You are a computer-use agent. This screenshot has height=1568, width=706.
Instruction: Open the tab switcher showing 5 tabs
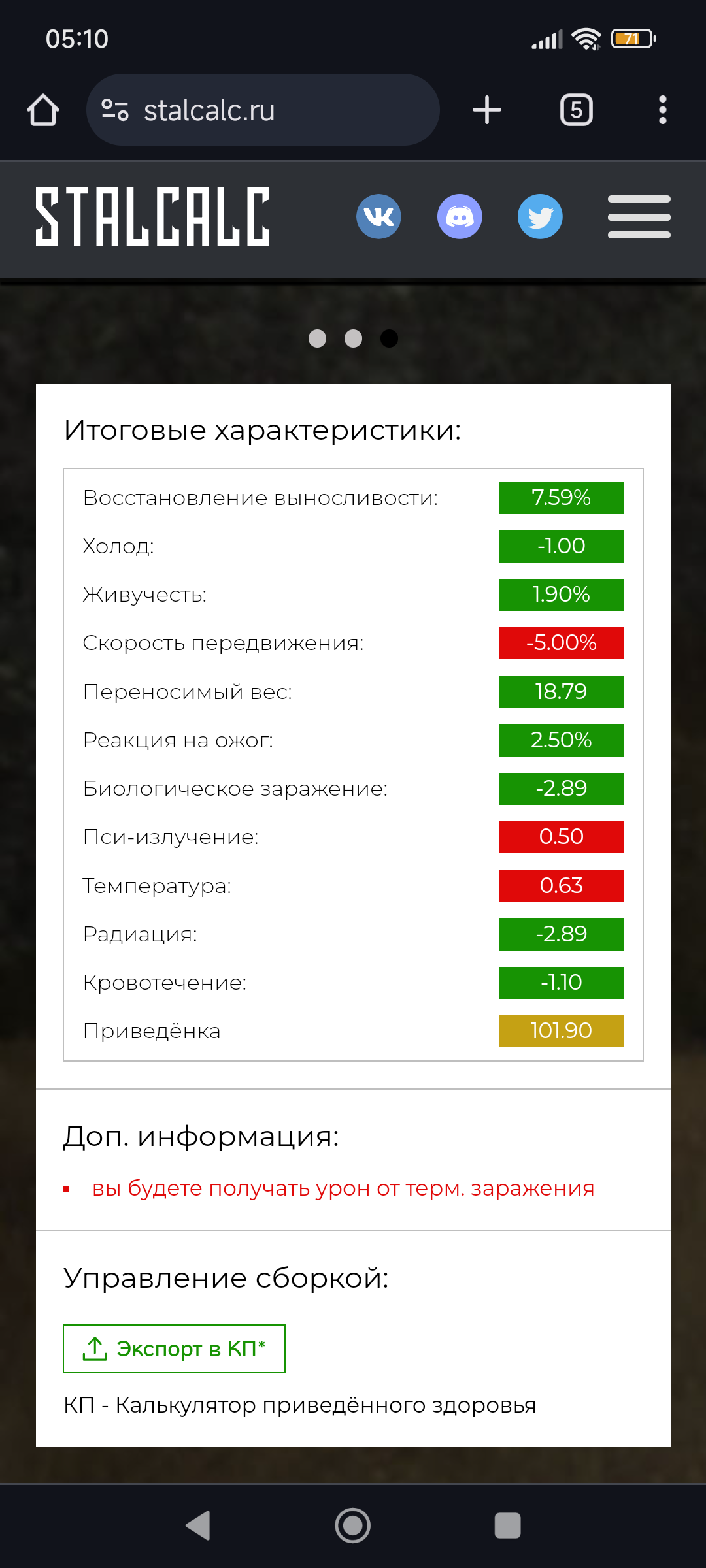pyautogui.click(x=576, y=110)
